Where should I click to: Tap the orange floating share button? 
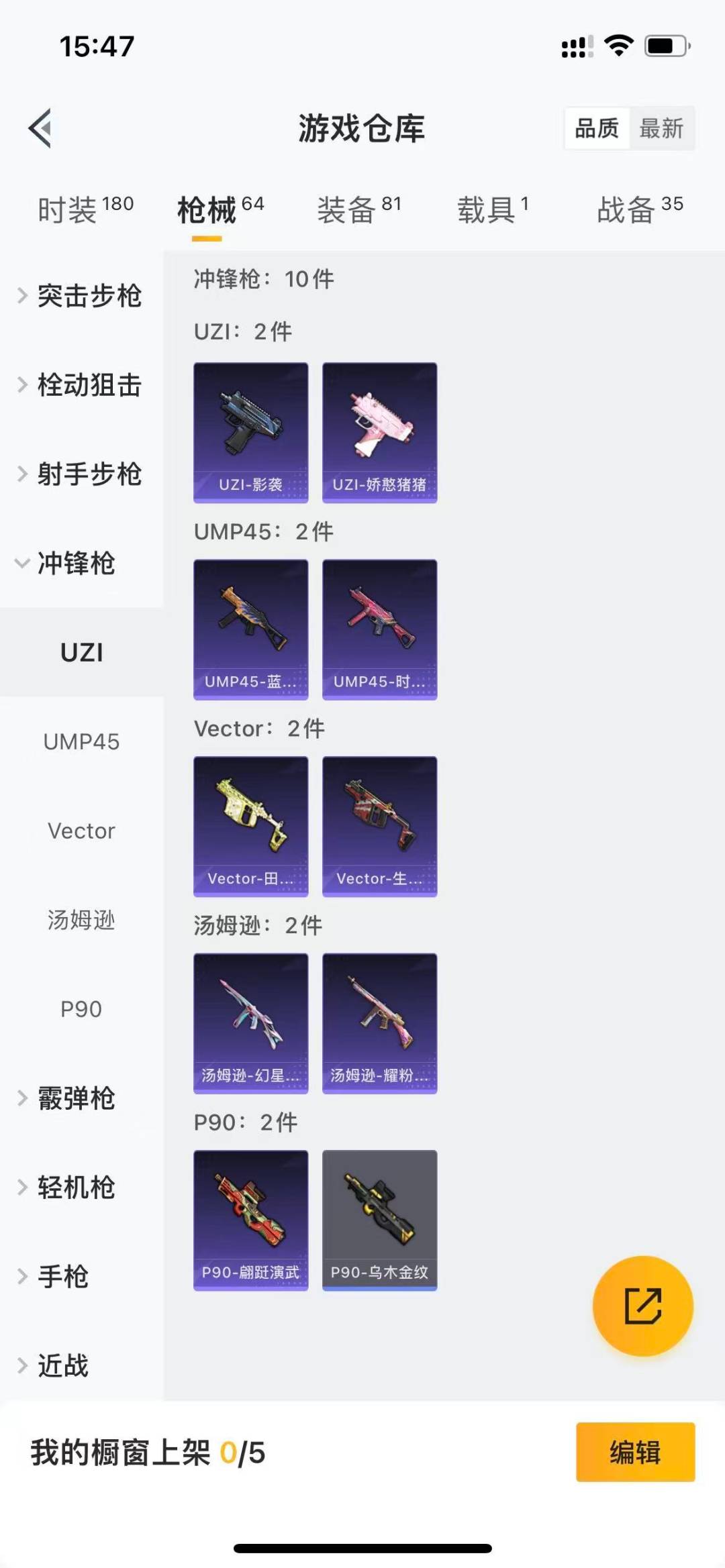(x=642, y=1306)
